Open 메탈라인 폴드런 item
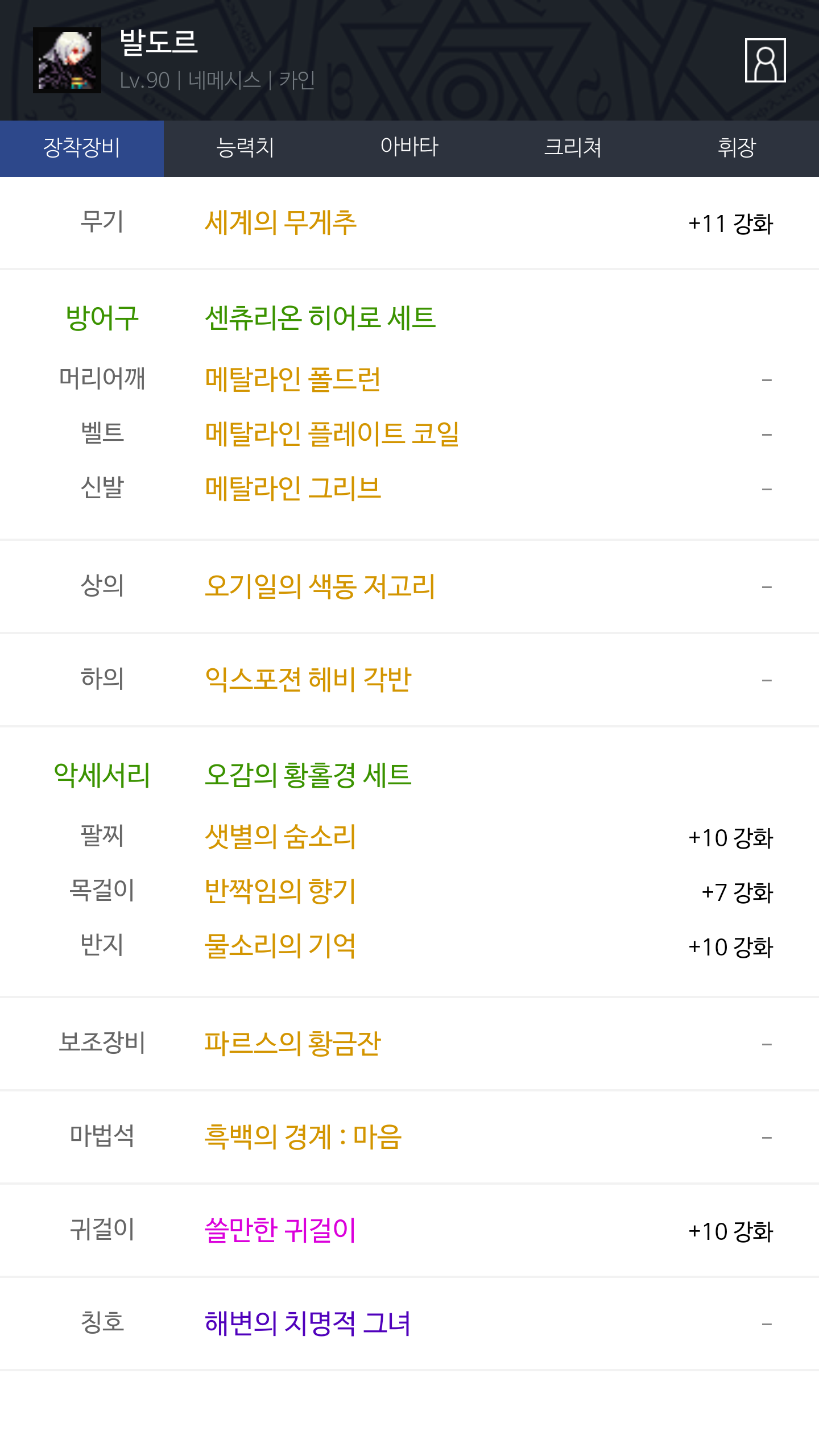 pyautogui.click(x=292, y=379)
